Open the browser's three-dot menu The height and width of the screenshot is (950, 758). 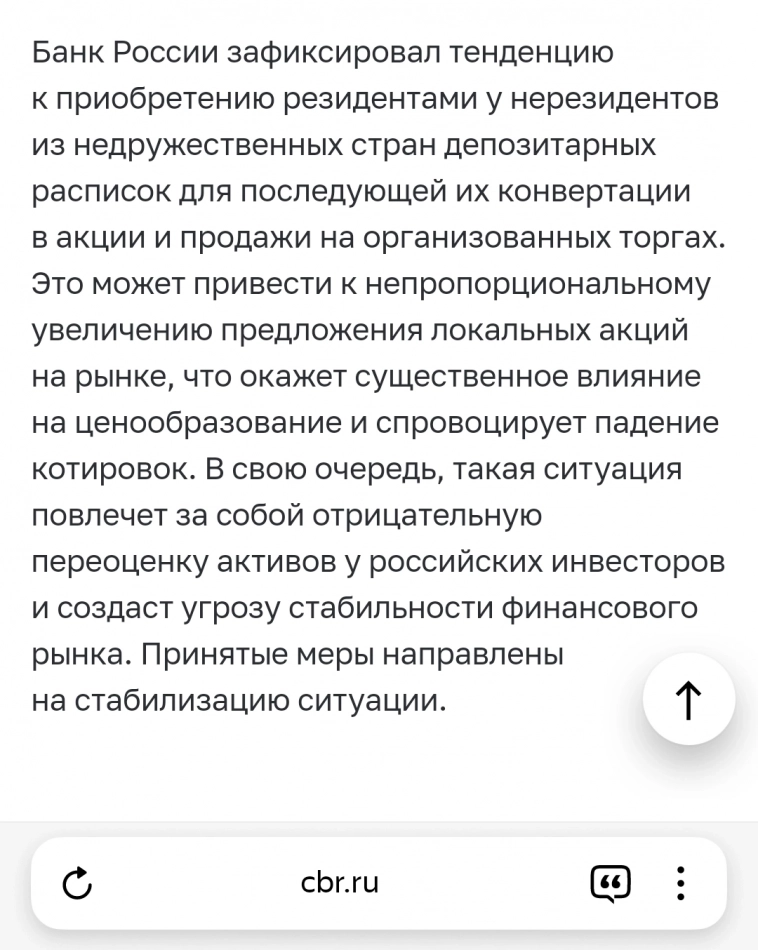(x=681, y=884)
